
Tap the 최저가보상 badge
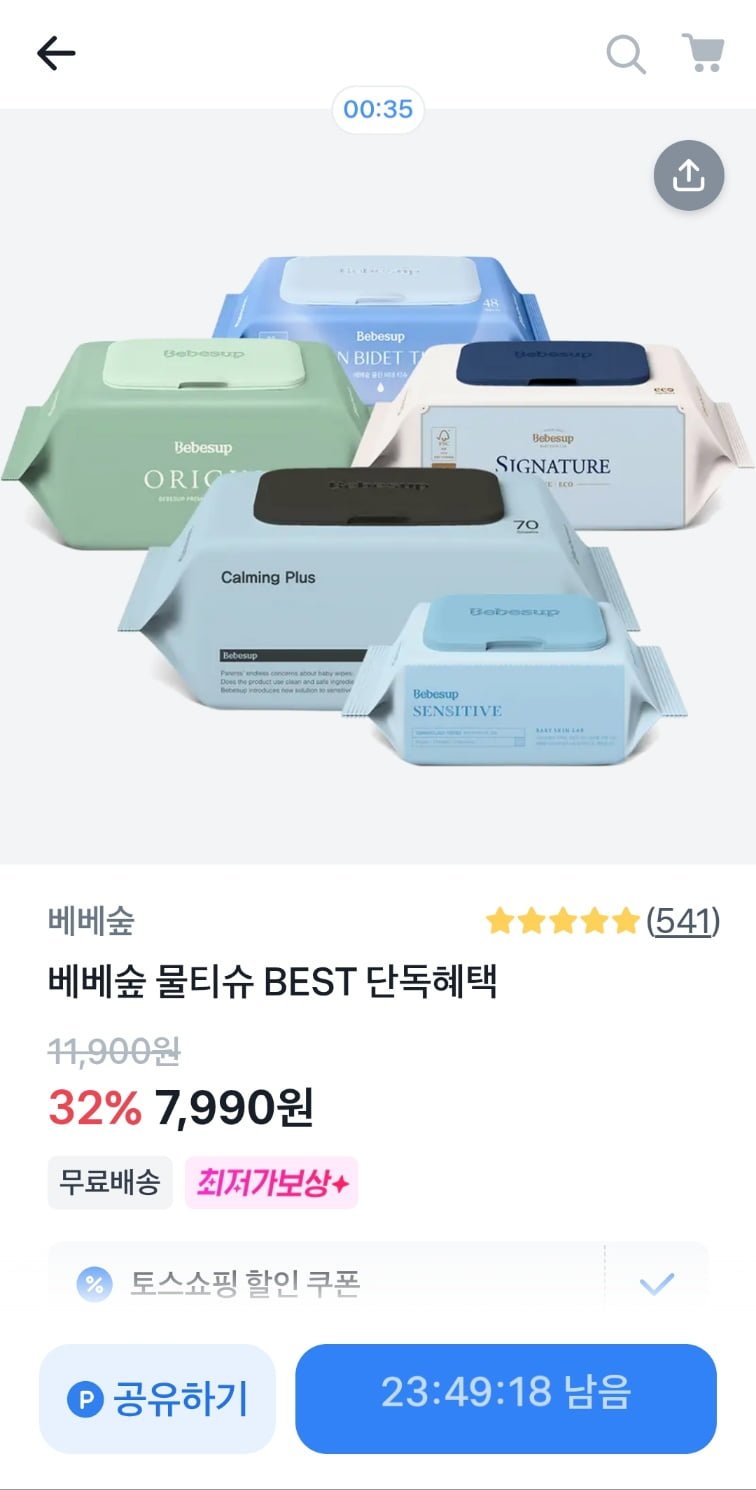(271, 1183)
